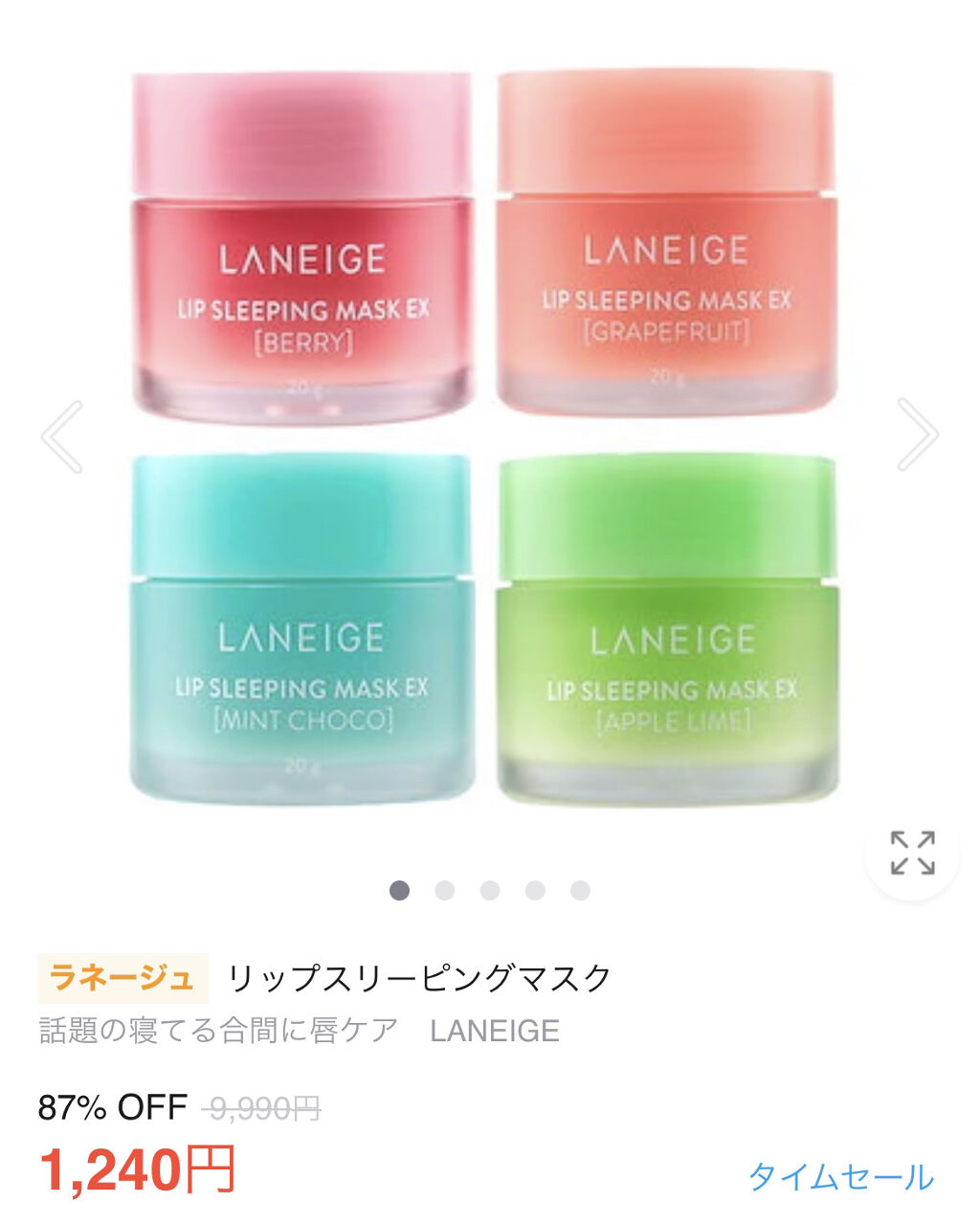Jump to the second slide via its dot
This screenshot has width=980, height=1224.
pos(443,889)
